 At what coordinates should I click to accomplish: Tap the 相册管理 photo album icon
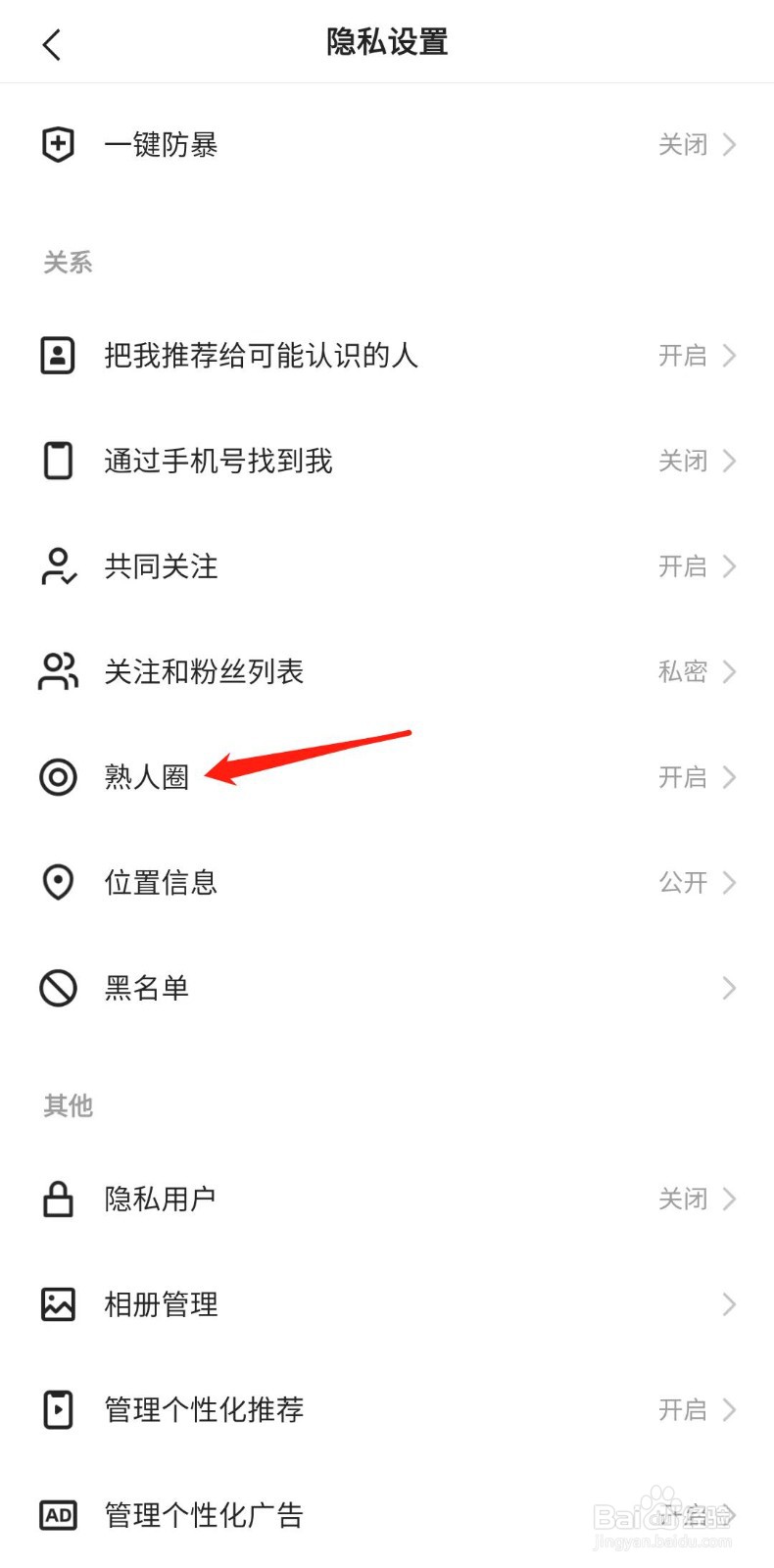58,1303
